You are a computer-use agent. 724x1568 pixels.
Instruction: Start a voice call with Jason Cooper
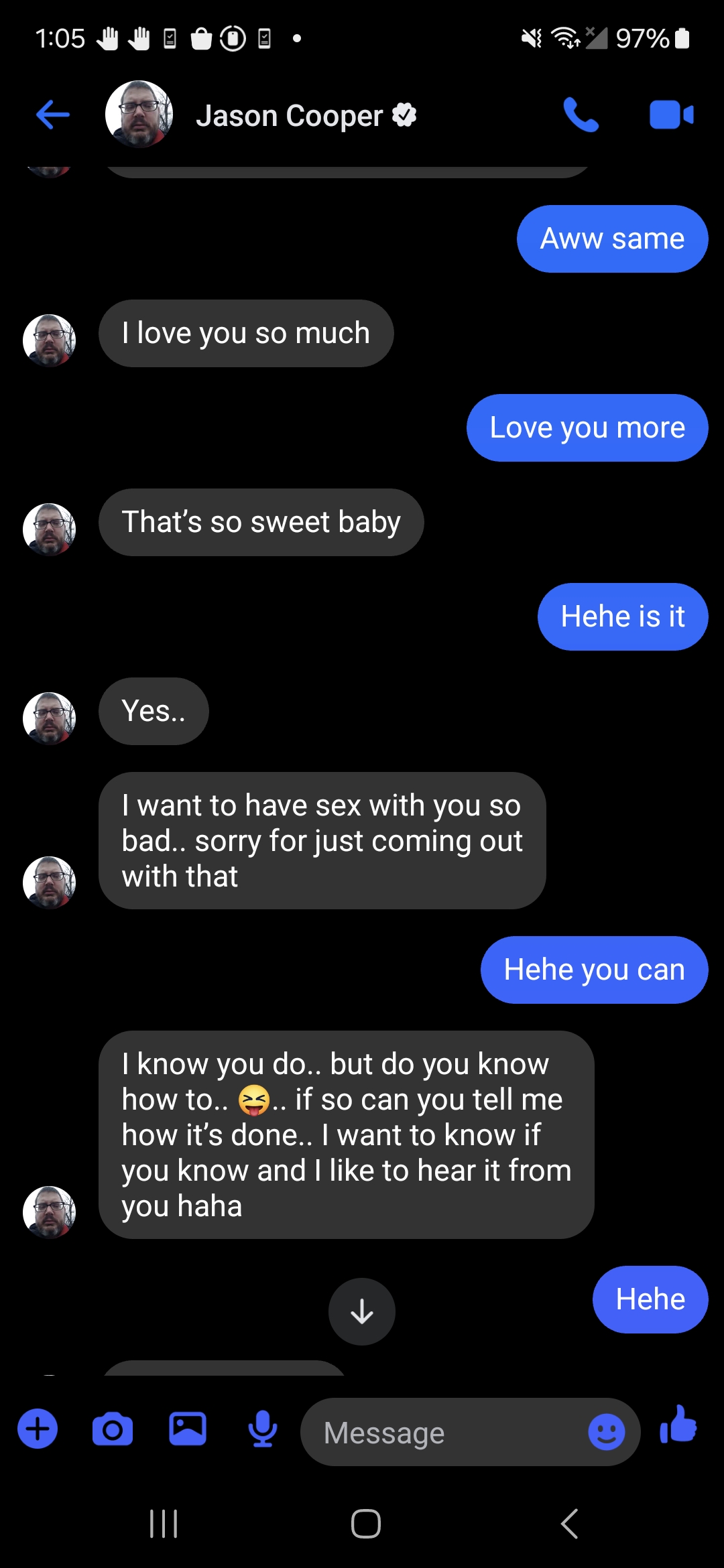(x=581, y=115)
